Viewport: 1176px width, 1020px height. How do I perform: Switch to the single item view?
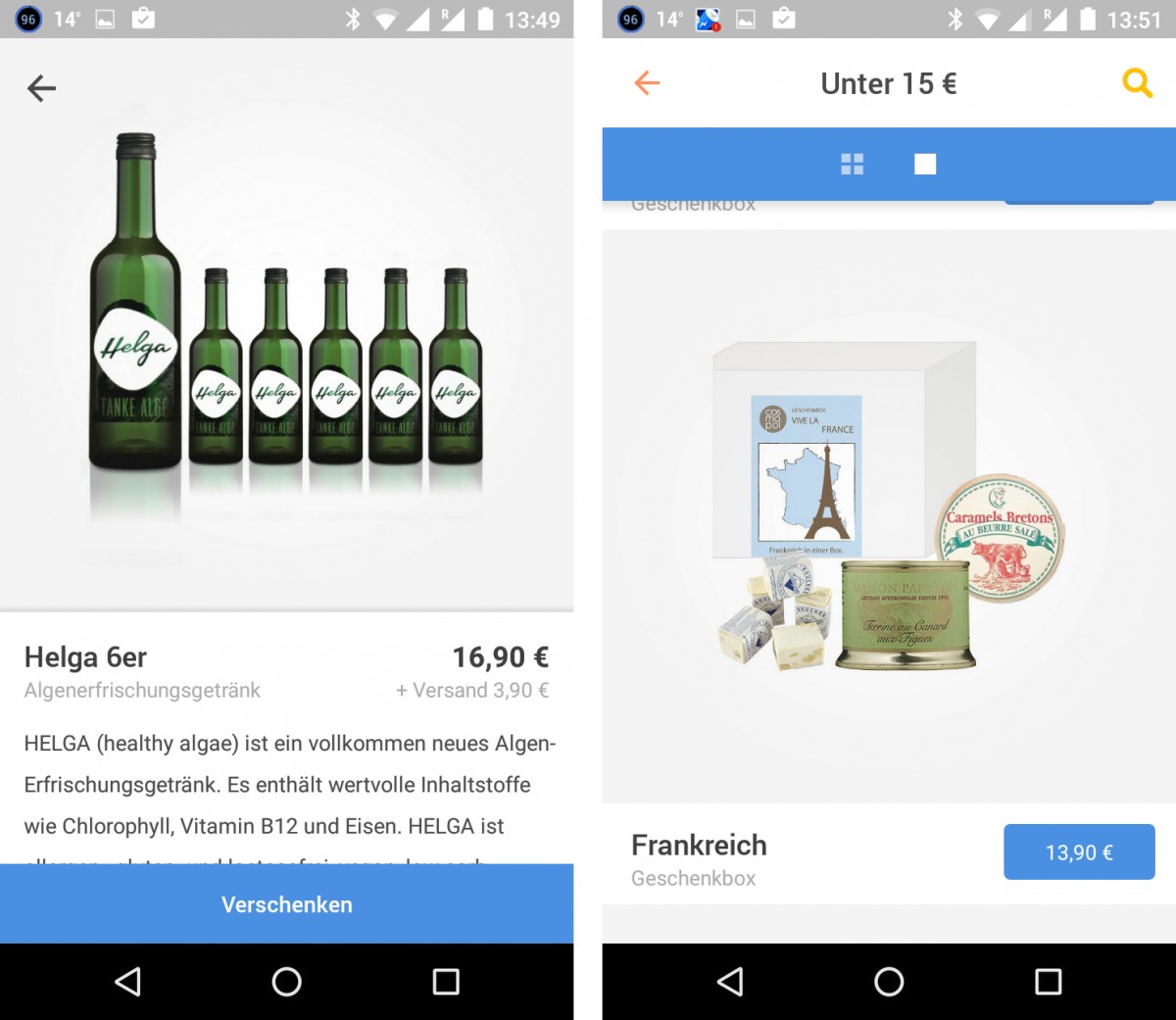(x=925, y=164)
